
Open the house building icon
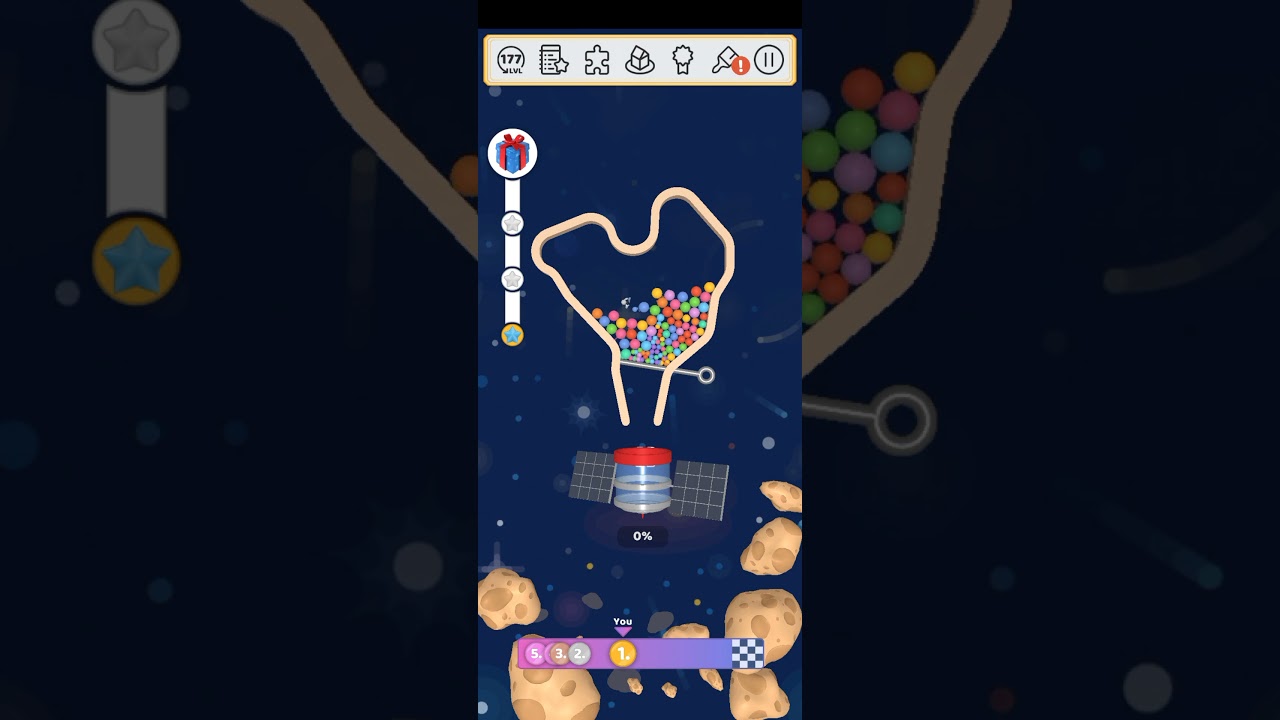coord(639,61)
